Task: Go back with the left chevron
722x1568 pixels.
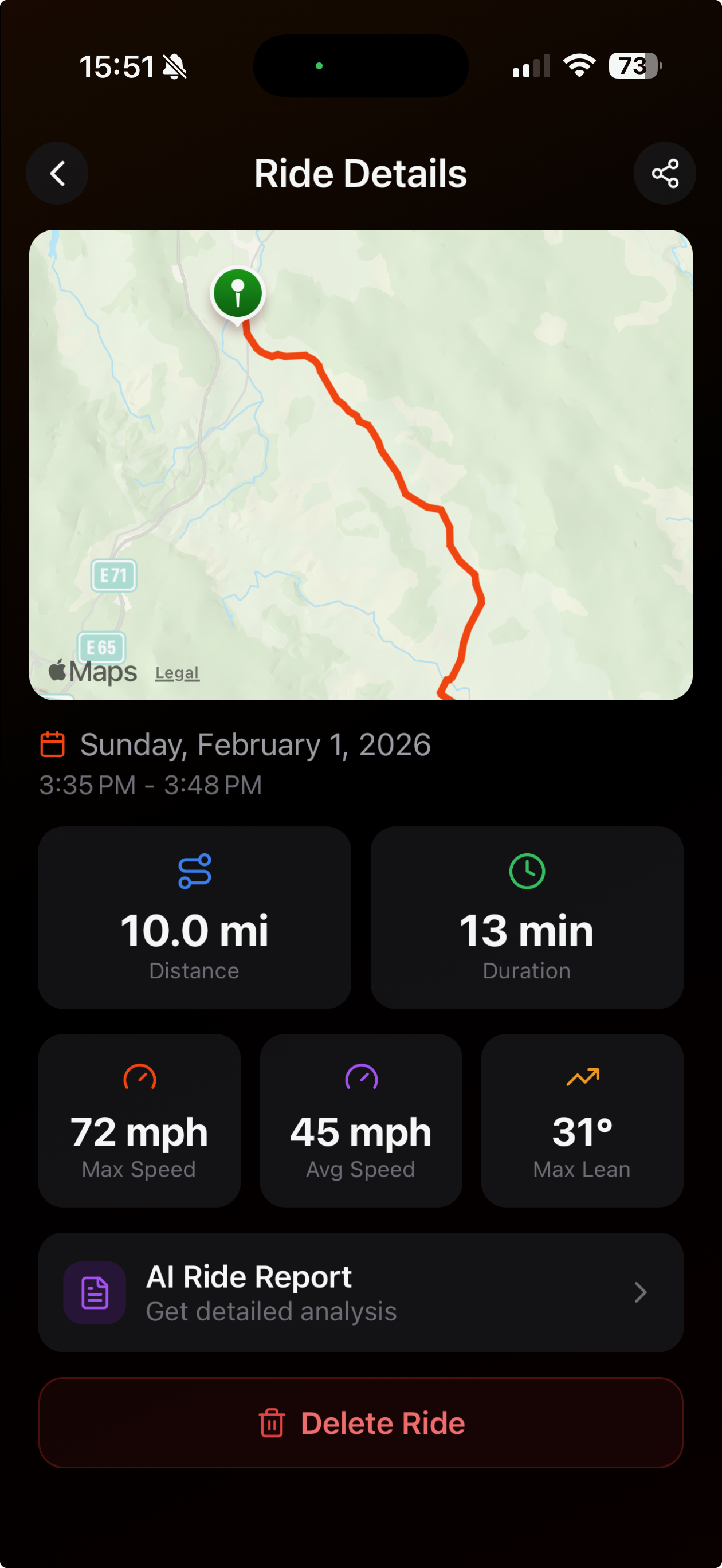Action: (57, 174)
